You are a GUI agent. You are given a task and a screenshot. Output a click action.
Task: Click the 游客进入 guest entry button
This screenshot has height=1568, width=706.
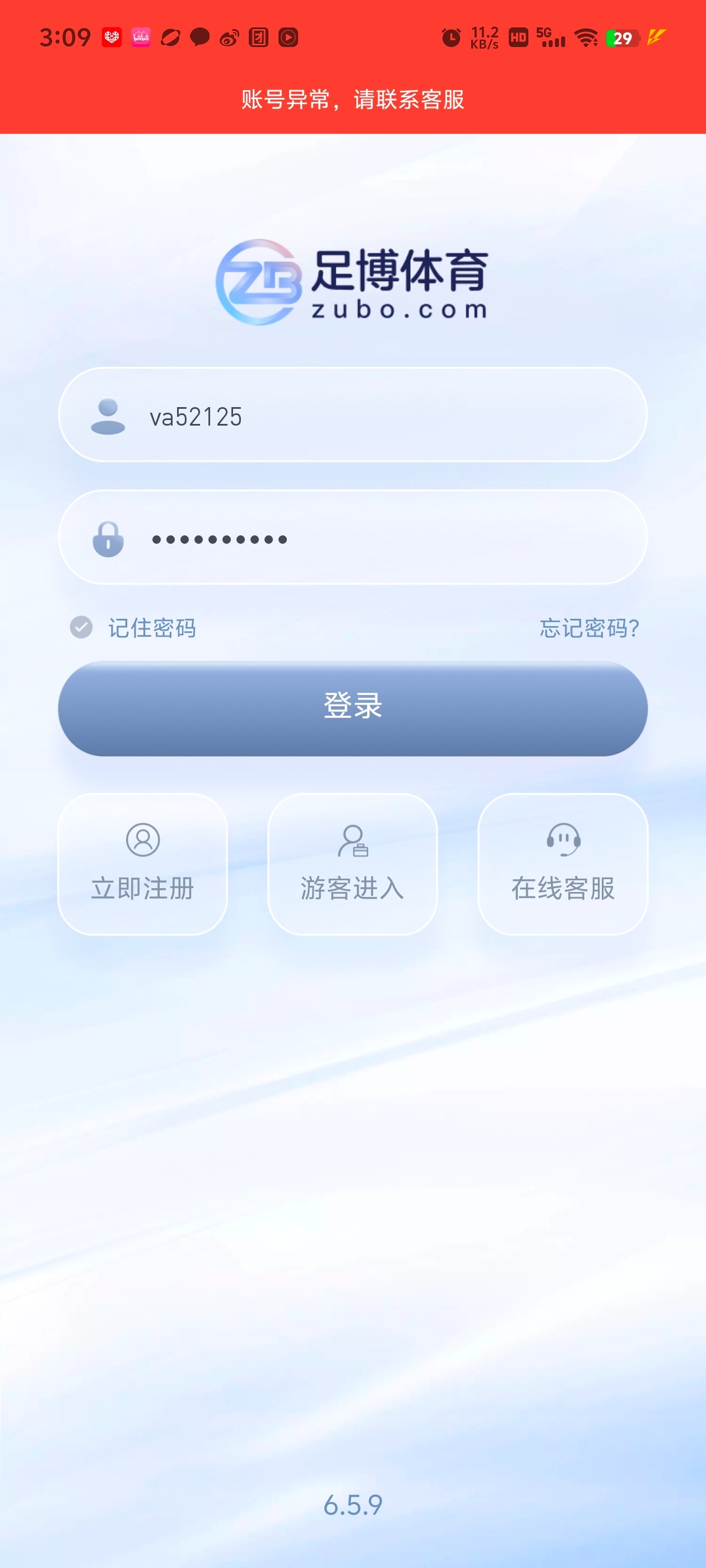[352, 867]
